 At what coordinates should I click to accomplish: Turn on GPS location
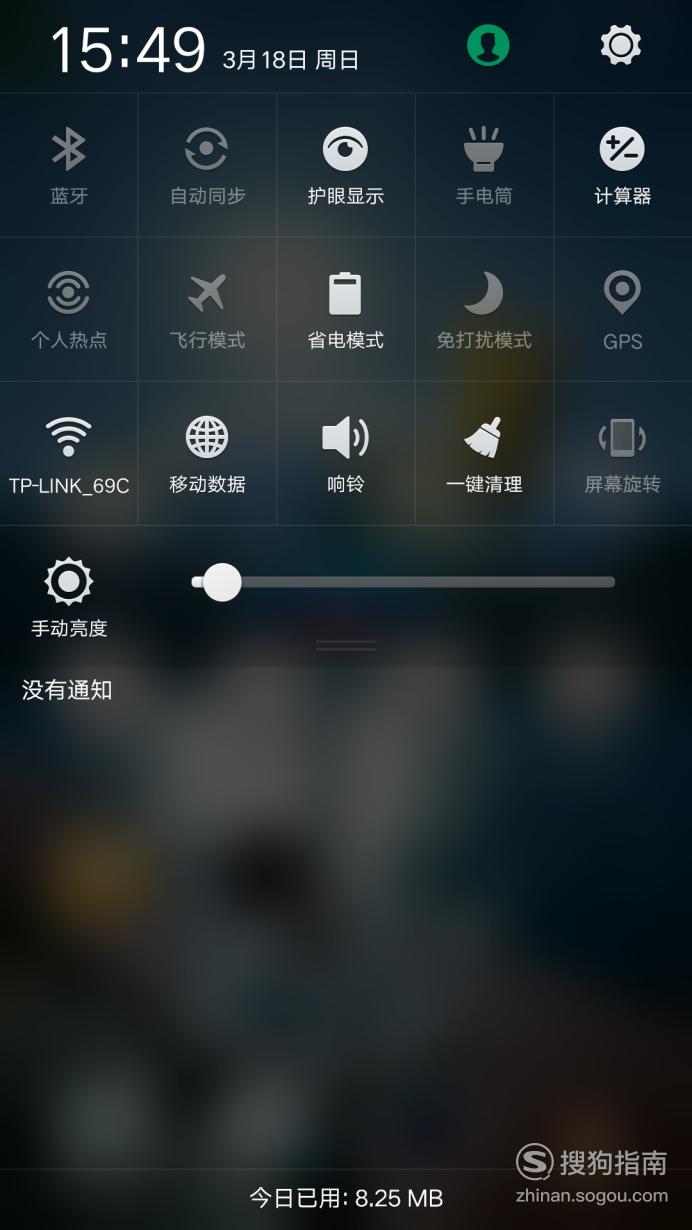point(622,310)
